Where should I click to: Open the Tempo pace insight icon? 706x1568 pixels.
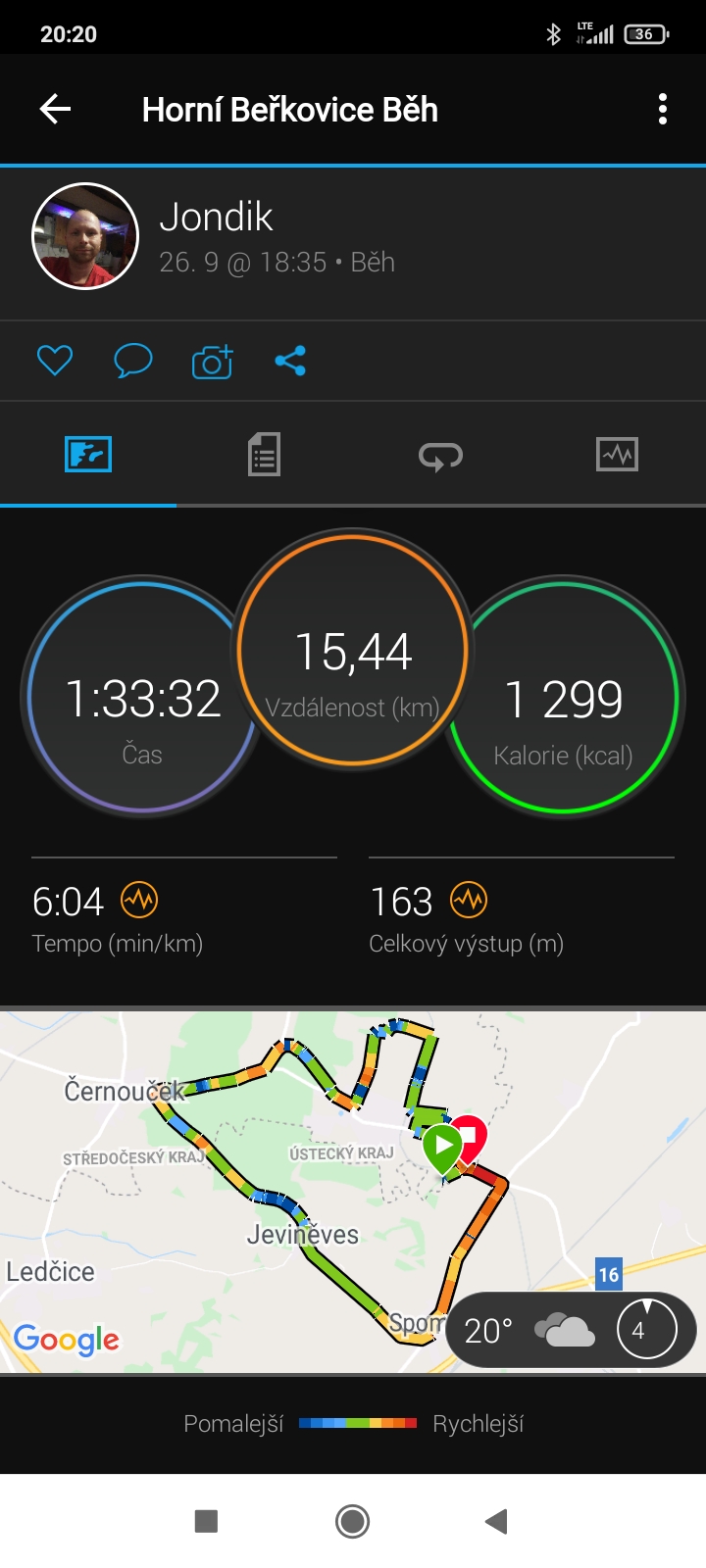(139, 899)
